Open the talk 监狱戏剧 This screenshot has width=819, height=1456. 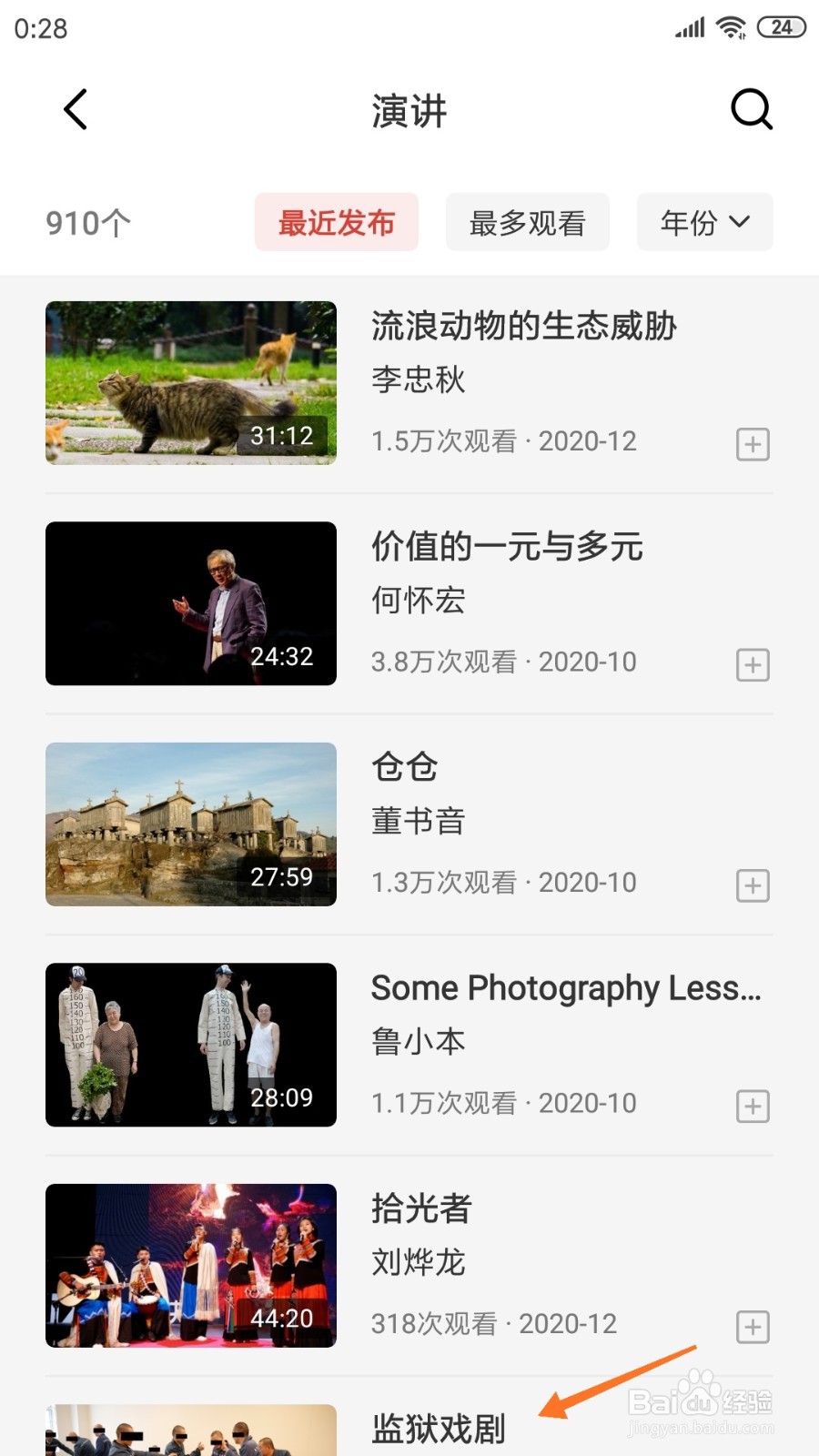click(439, 1429)
